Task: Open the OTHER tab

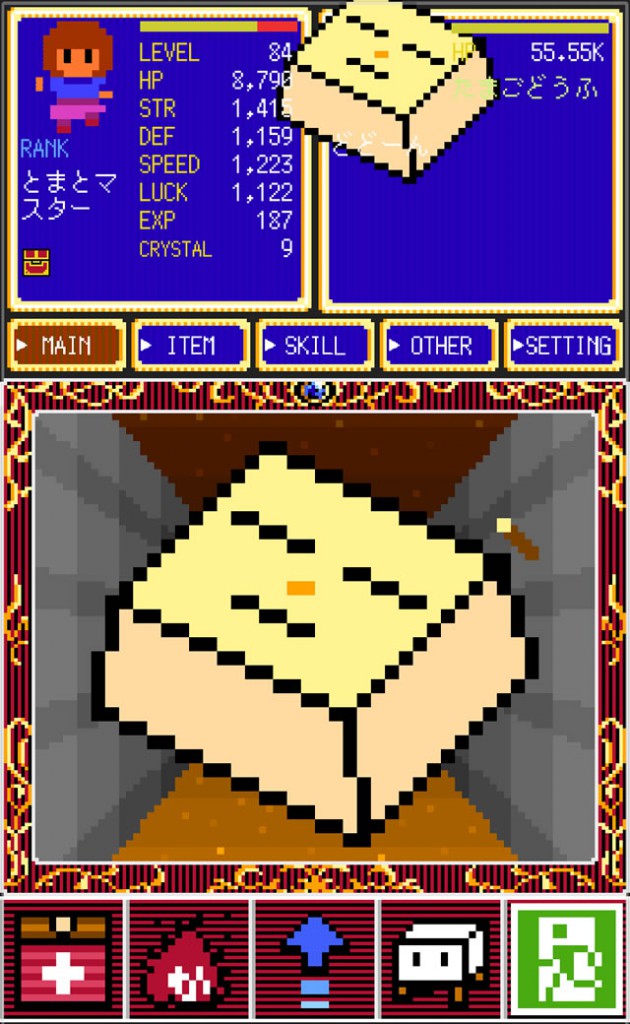Action: [x=439, y=345]
